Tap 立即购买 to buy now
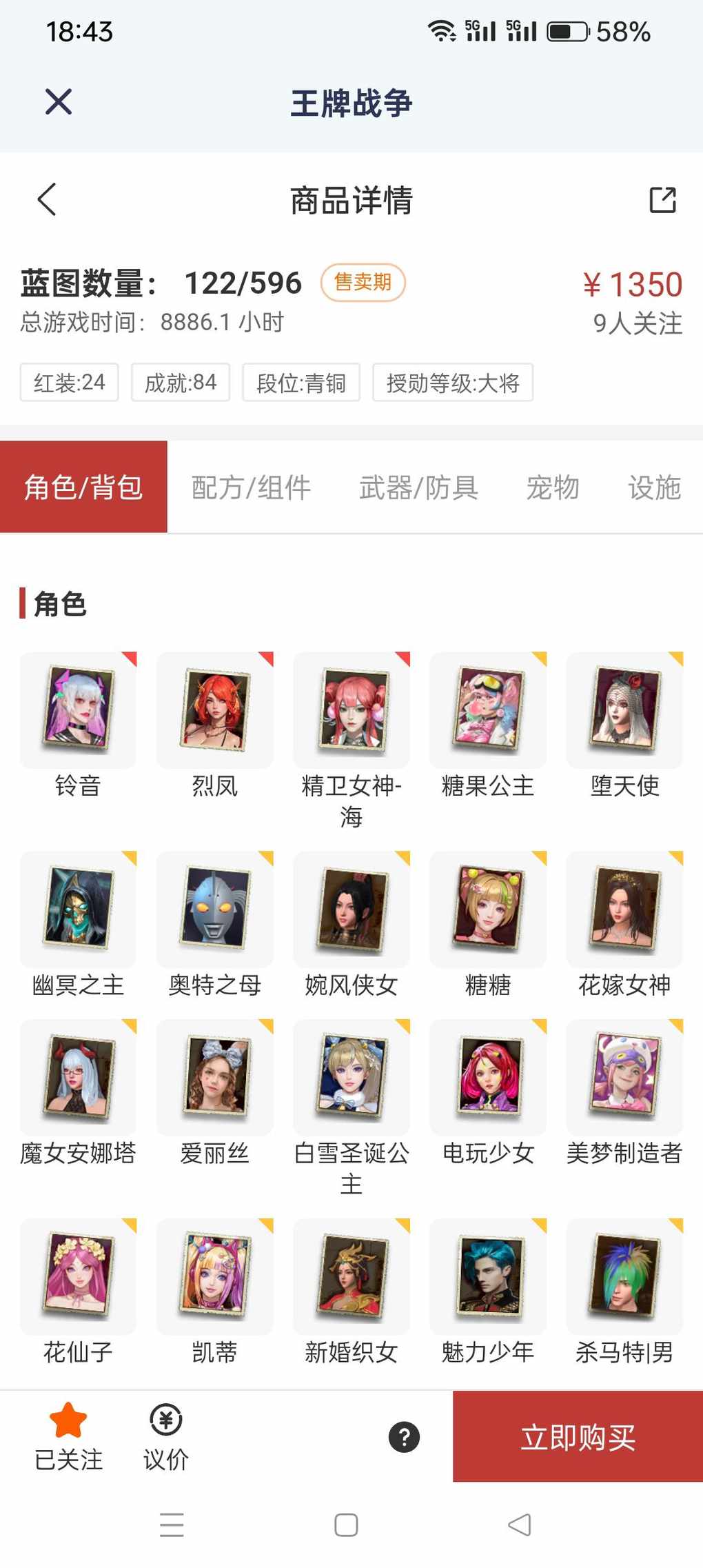This screenshot has height=1568, width=703. 578,1437
